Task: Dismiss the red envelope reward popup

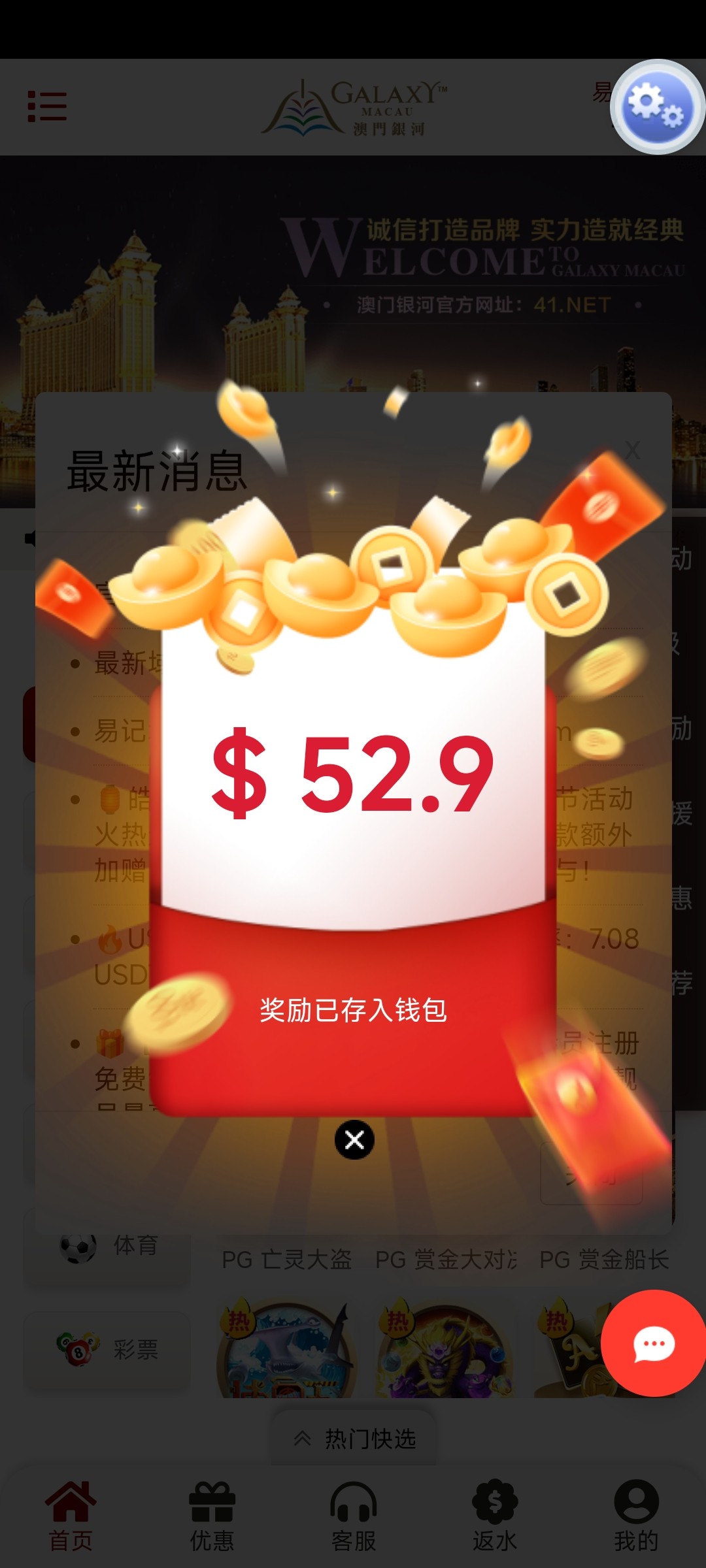Action: (354, 1140)
